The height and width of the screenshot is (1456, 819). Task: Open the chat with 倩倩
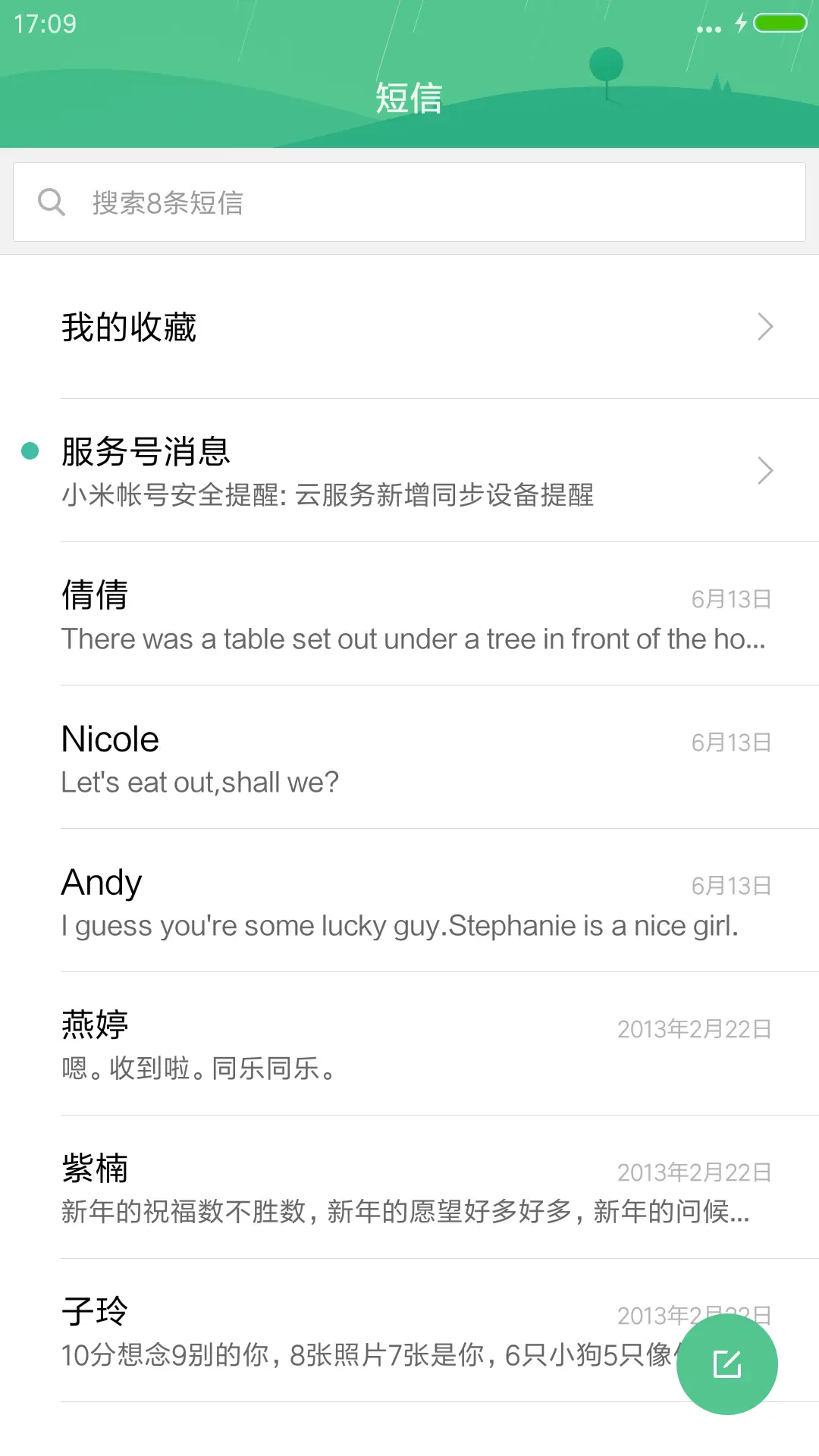pos(303,614)
